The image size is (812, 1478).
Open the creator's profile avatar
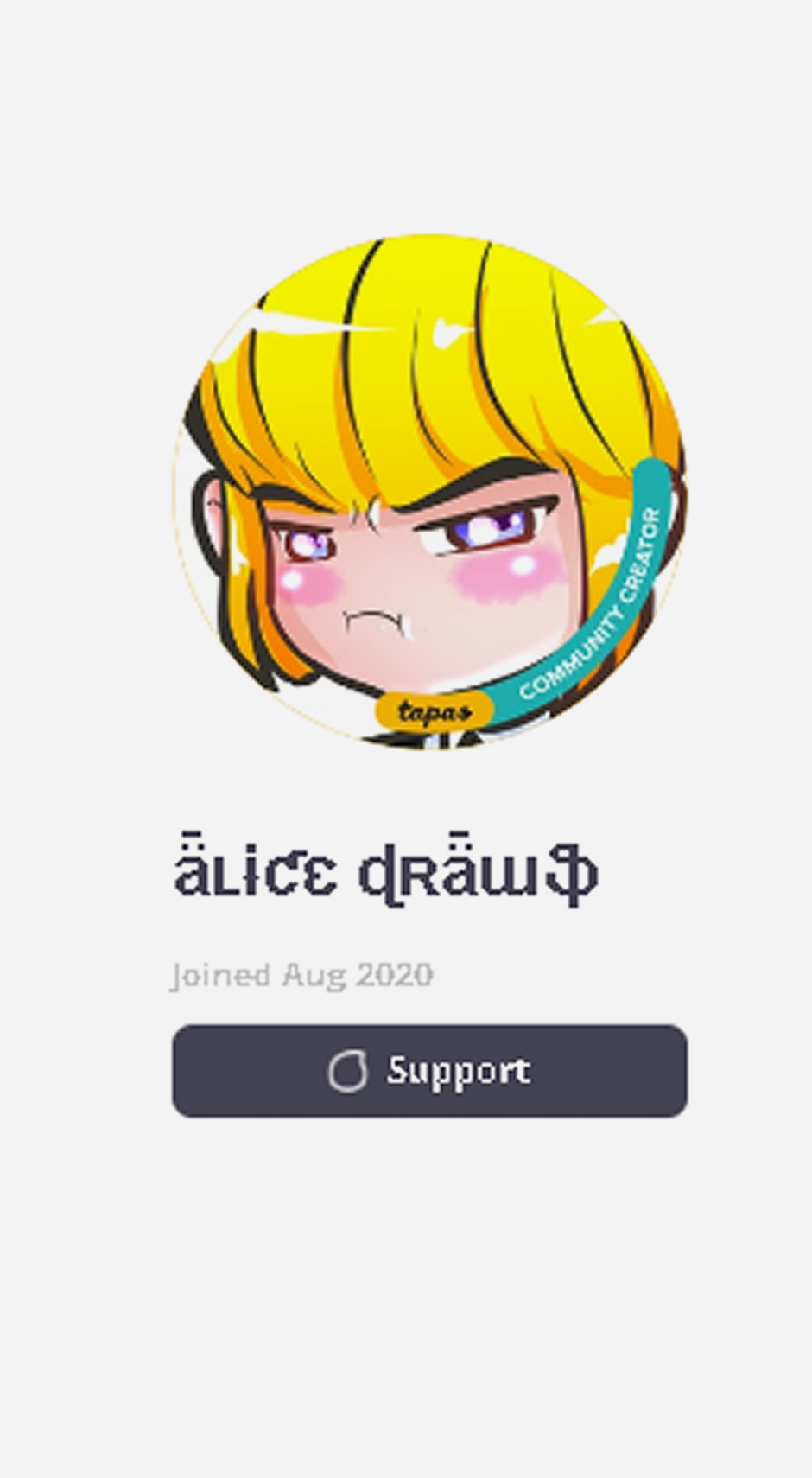point(430,493)
